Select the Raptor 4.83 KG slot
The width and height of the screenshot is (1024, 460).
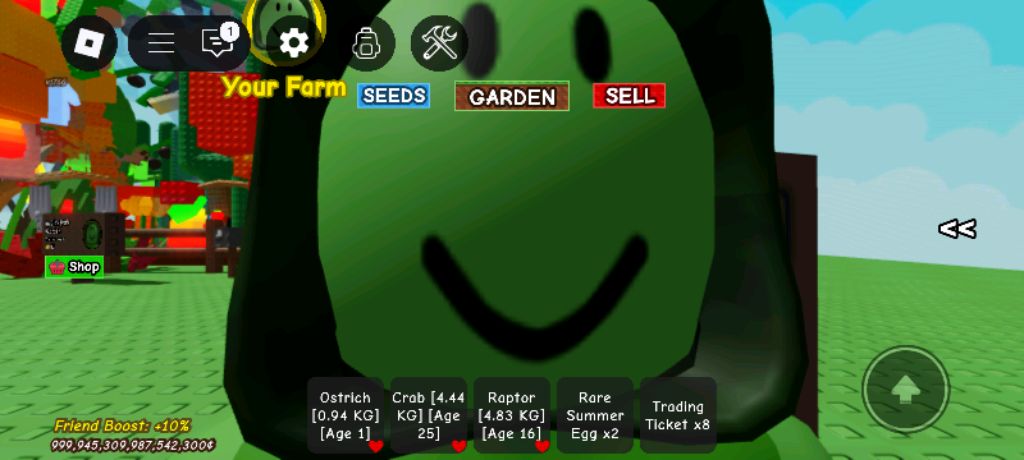[511, 415]
